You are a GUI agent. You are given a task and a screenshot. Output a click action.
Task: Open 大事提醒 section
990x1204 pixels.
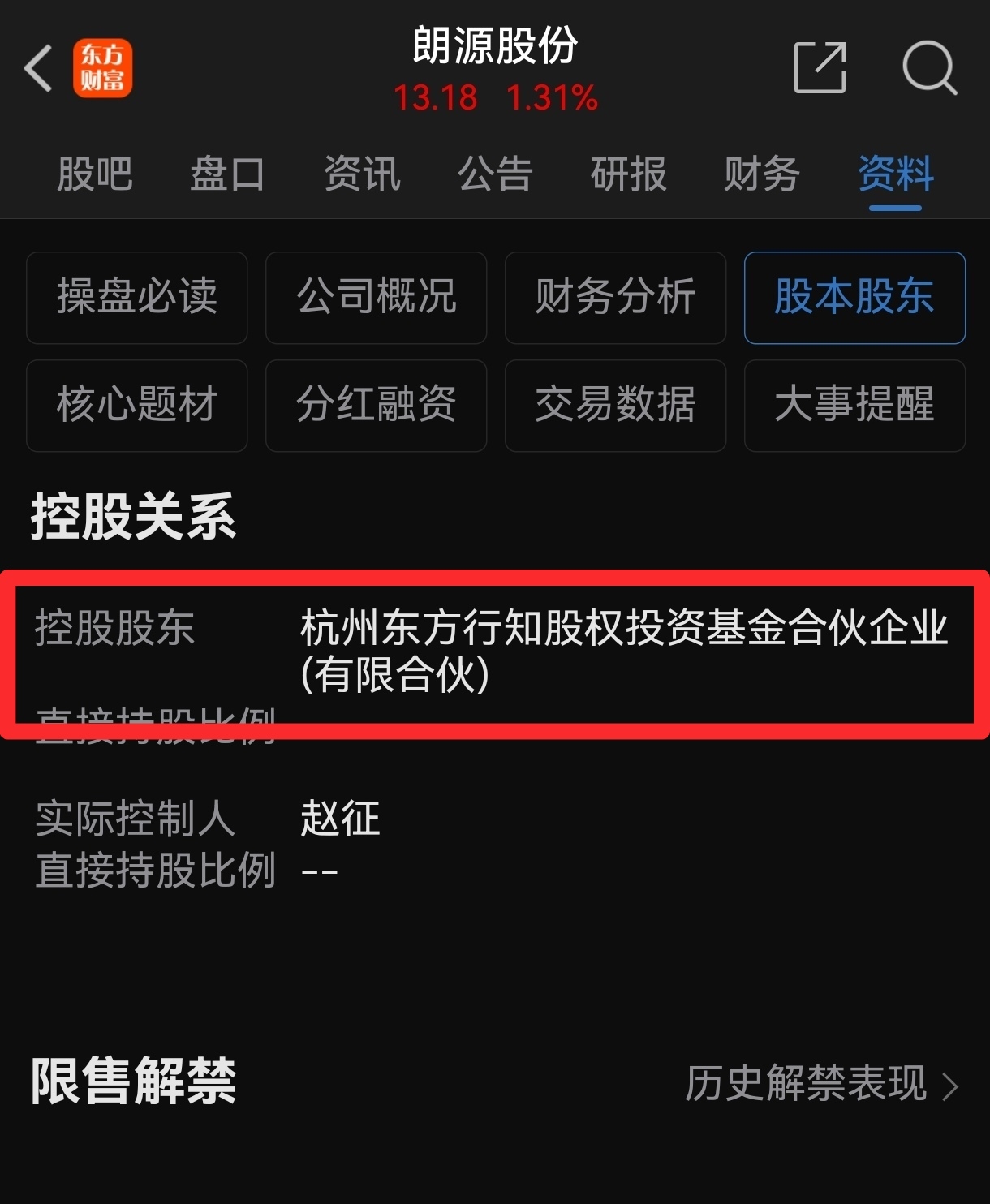(x=854, y=406)
